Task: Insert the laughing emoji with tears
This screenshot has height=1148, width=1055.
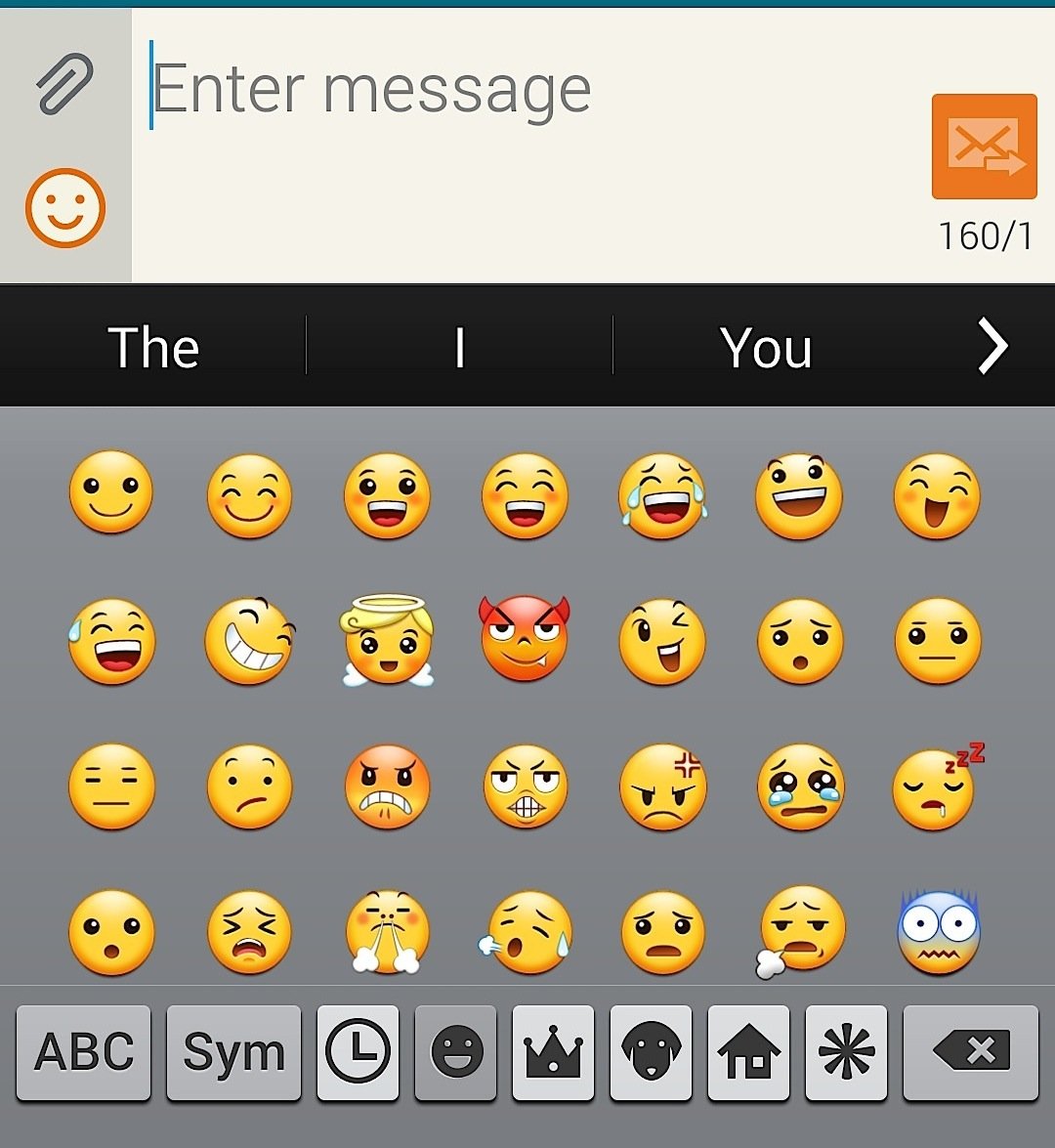Action: (x=662, y=495)
